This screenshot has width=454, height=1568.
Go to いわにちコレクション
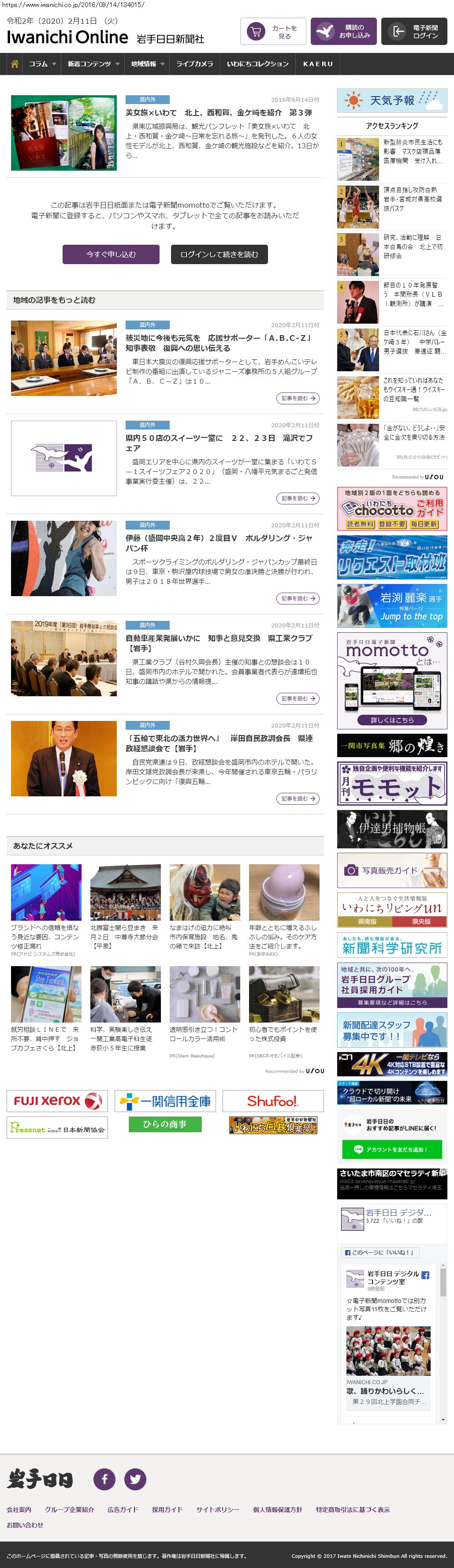[x=257, y=64]
